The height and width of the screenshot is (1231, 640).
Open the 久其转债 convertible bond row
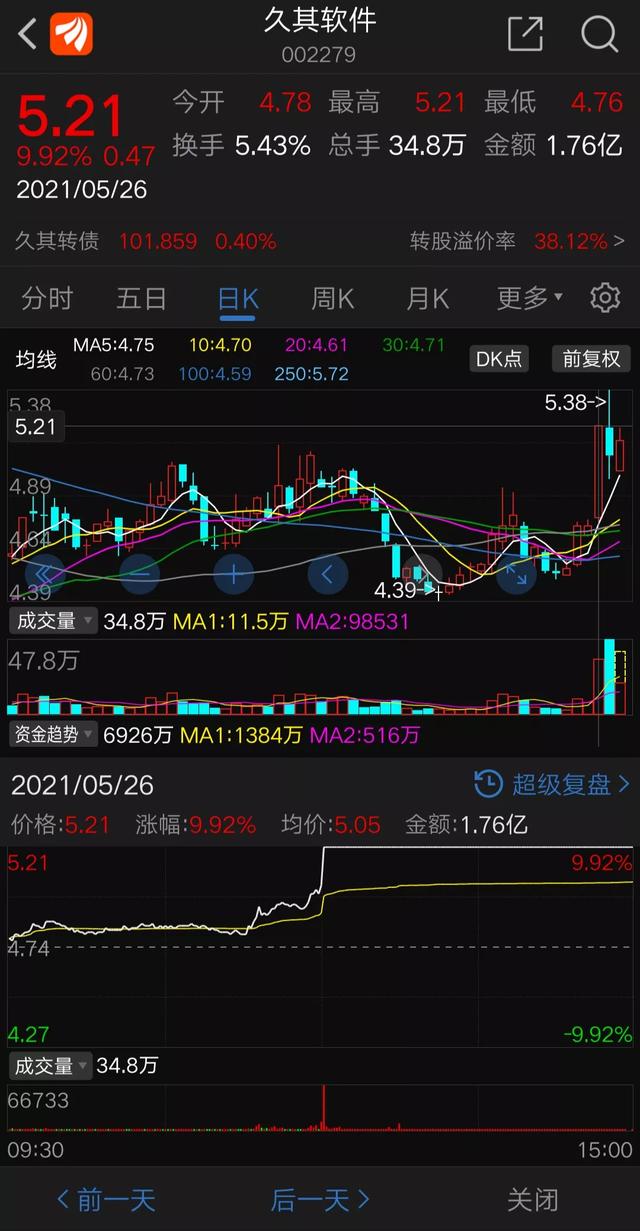(320, 241)
